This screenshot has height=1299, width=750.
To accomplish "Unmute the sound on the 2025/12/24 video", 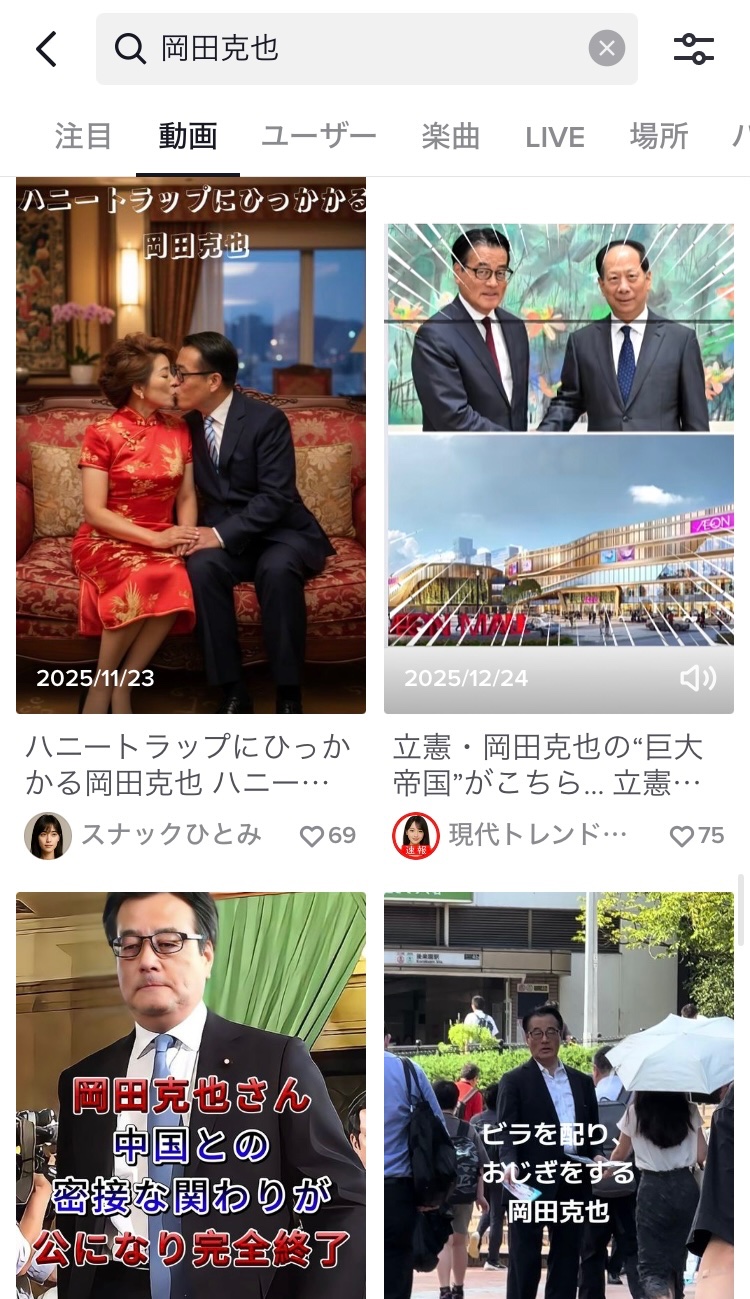I will [698, 679].
